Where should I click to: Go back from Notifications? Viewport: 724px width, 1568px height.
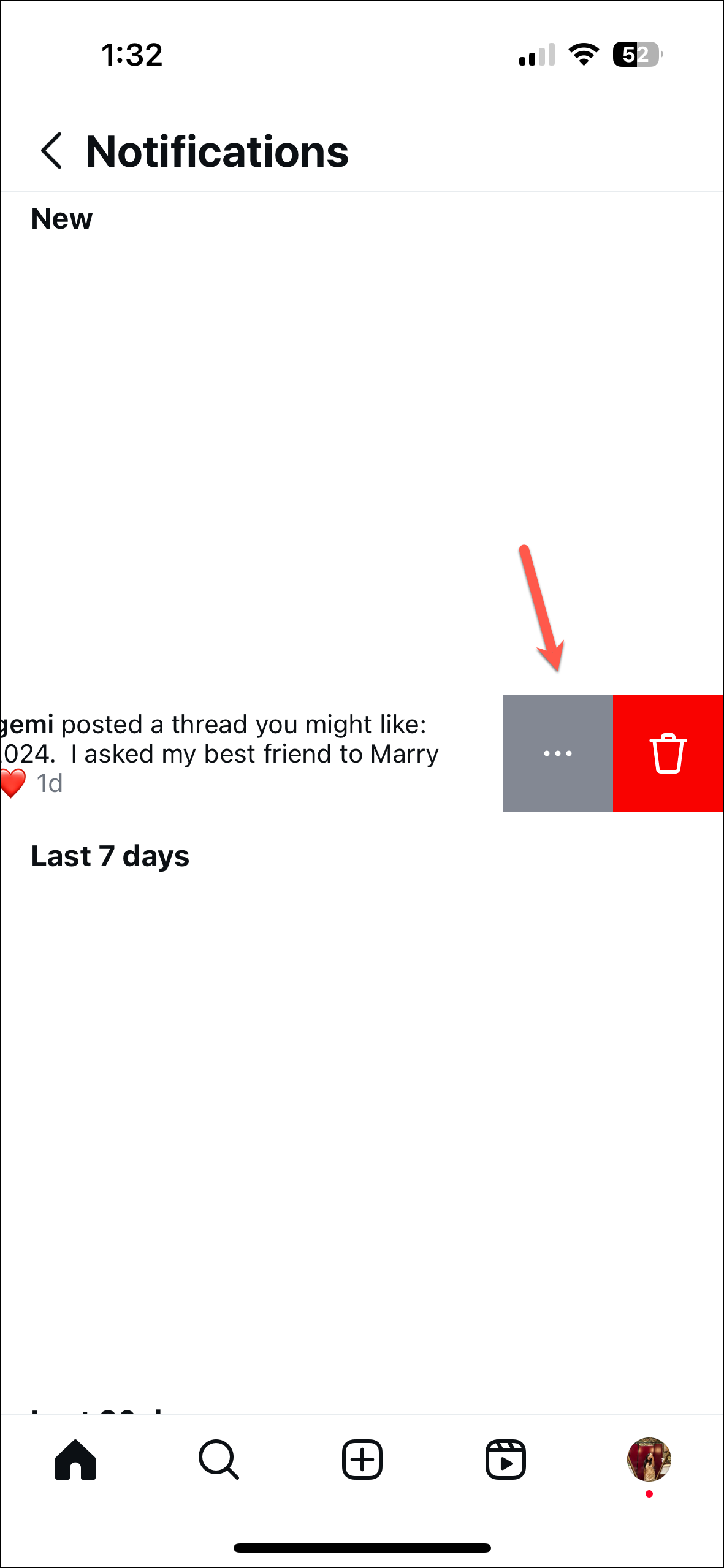(x=51, y=151)
